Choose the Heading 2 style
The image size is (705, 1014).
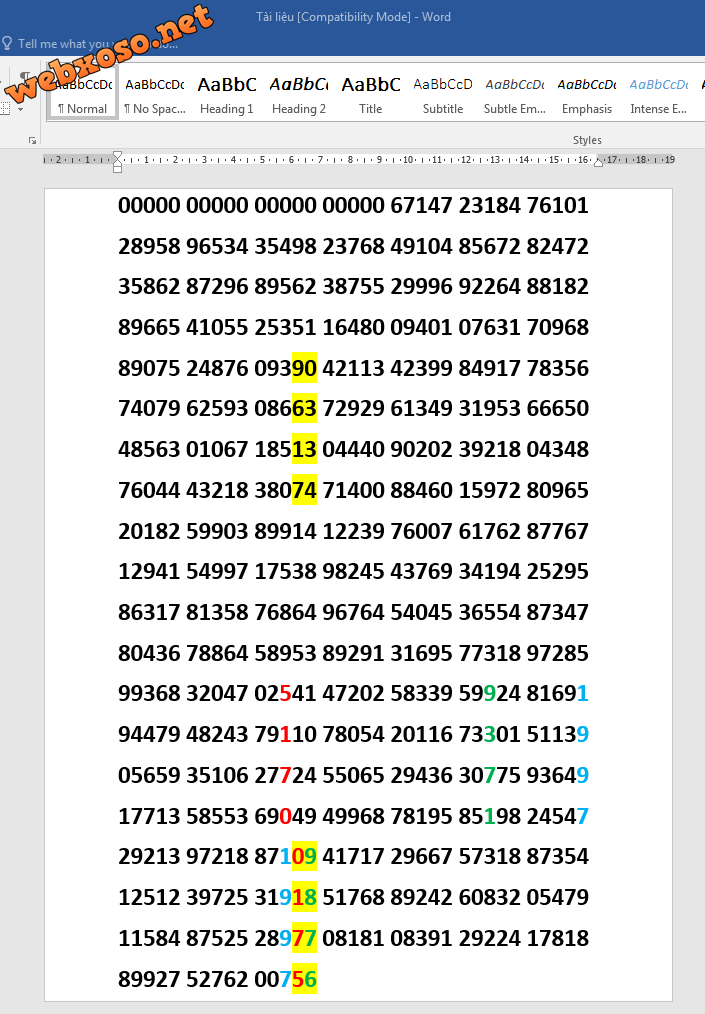(299, 95)
